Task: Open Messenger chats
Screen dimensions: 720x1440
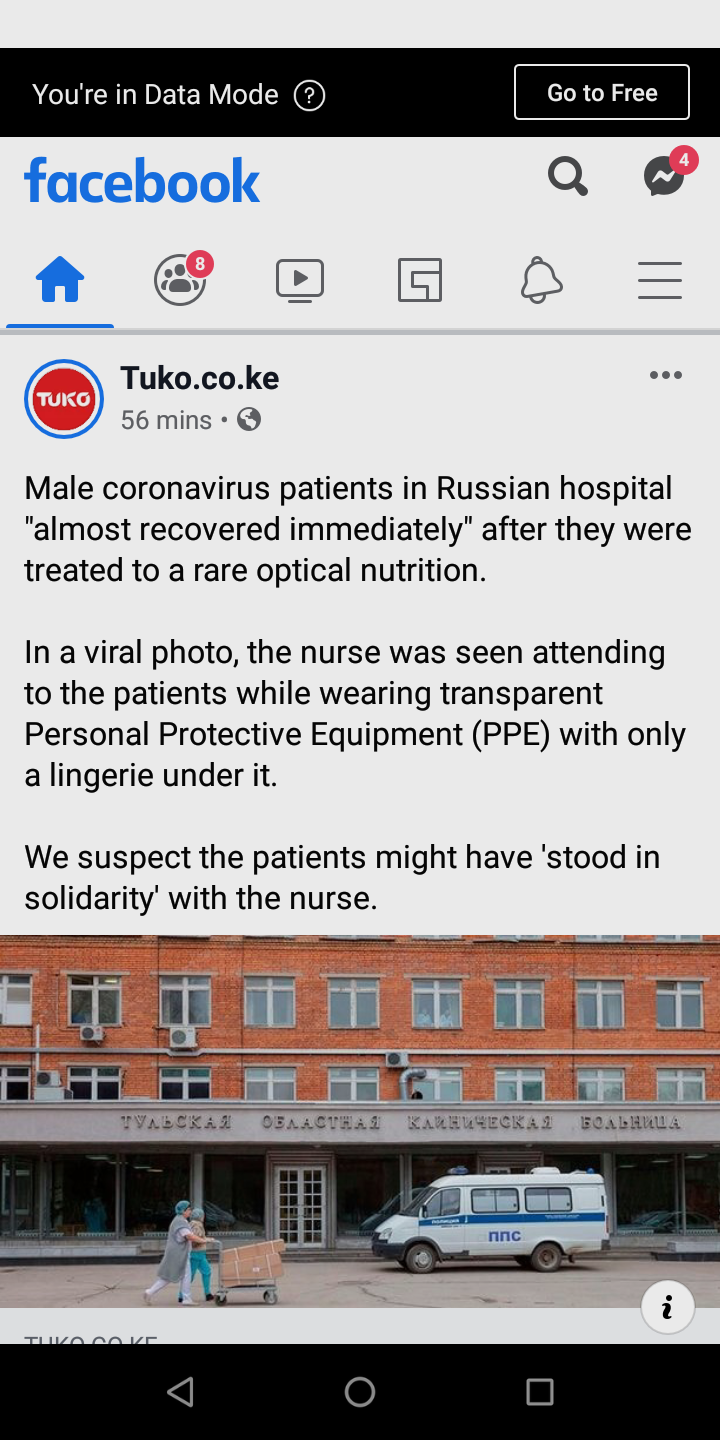Action: pos(664,179)
